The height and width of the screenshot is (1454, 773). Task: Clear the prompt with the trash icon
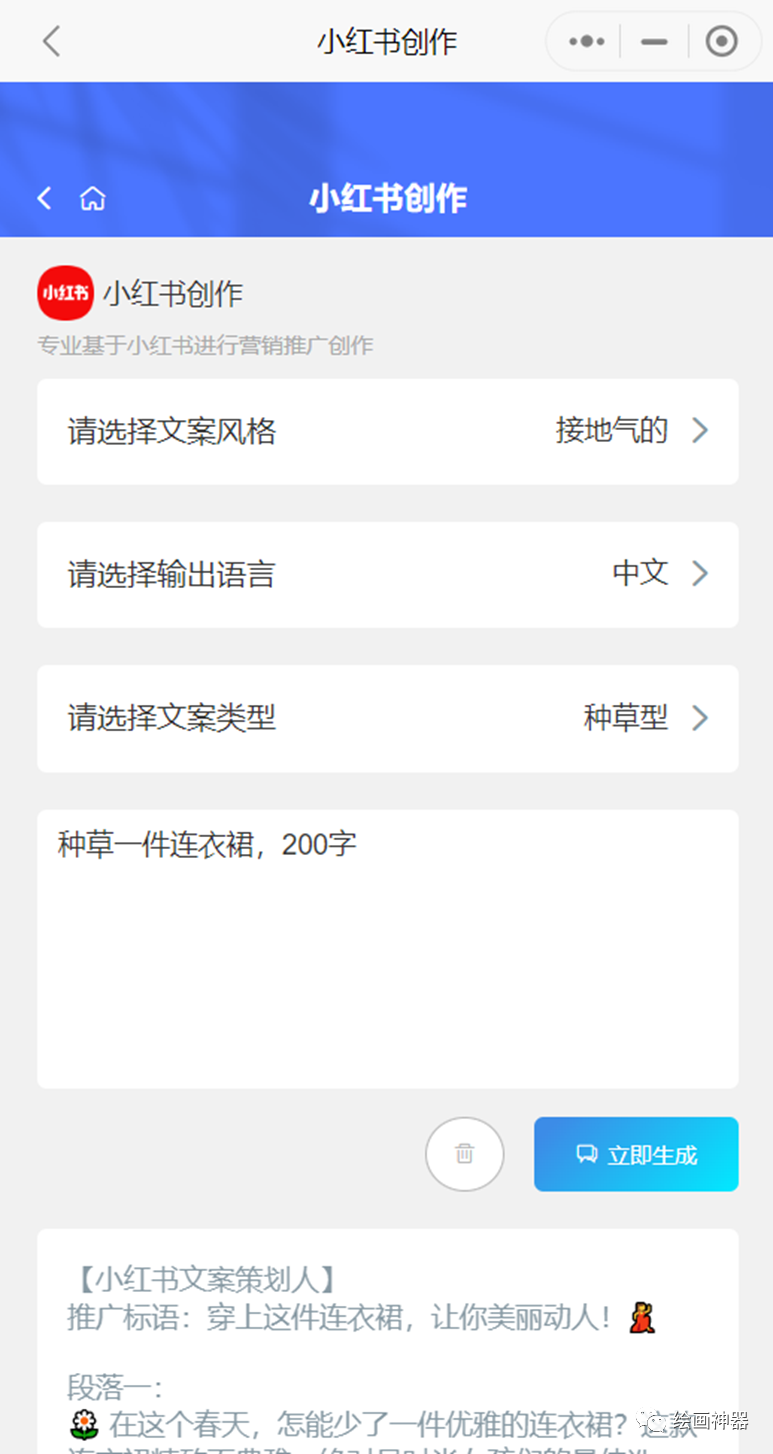point(465,1154)
